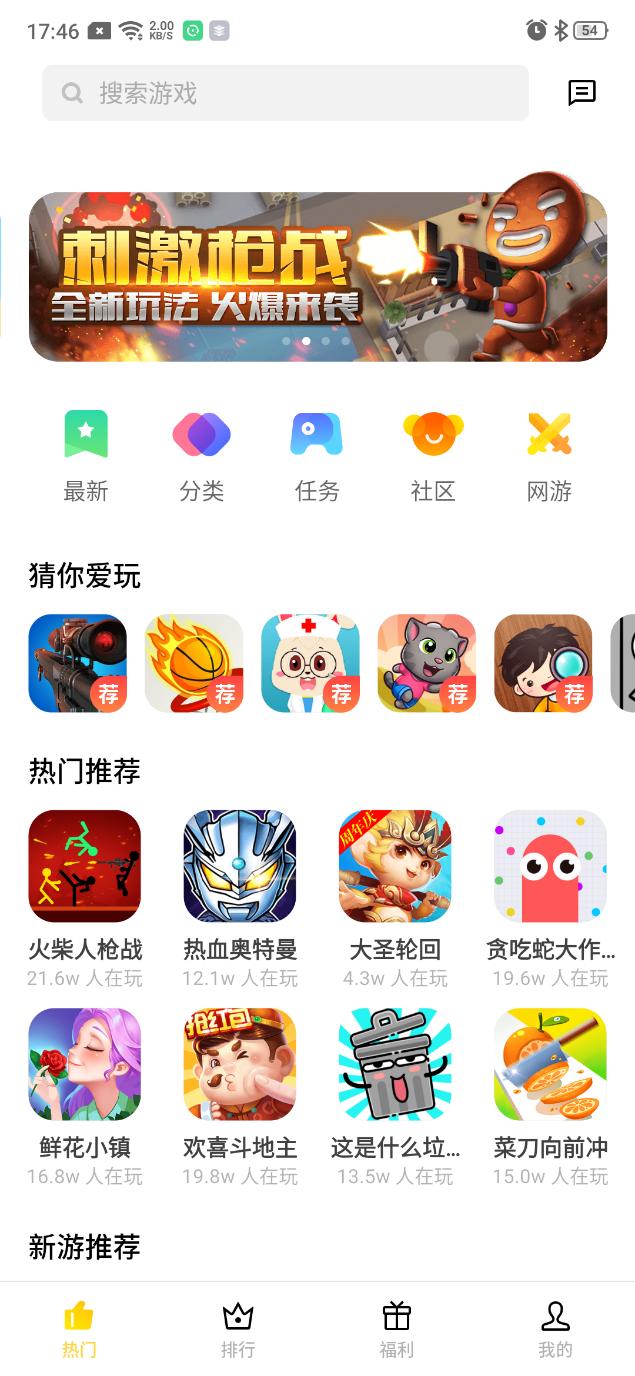Image resolution: width=635 pixels, height=1376 pixels.
Task: Open the 最新 section
Action: point(86,456)
